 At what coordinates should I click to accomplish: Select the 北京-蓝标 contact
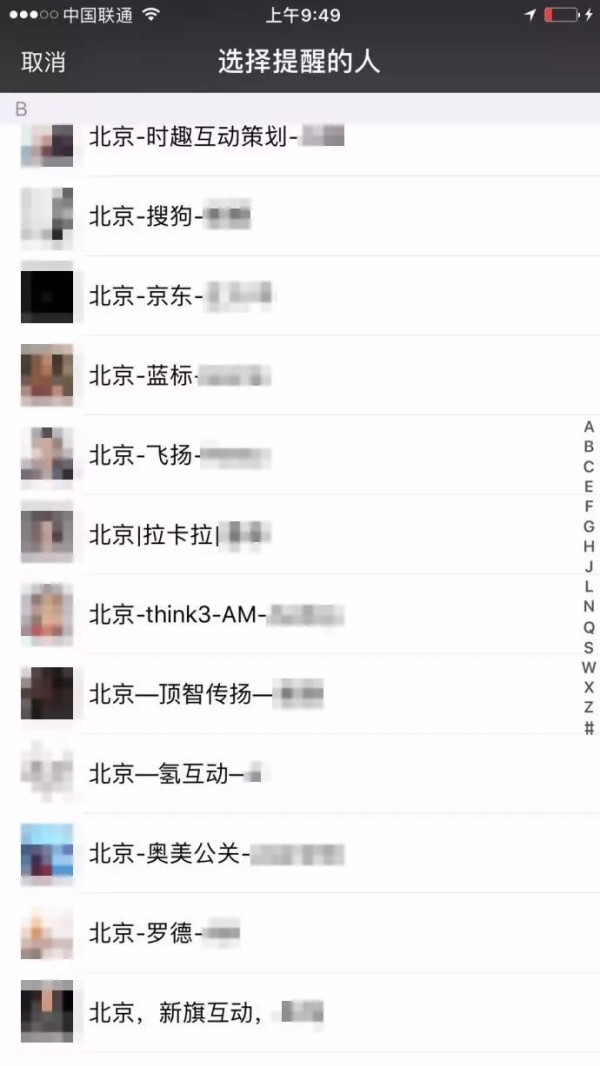(180, 376)
